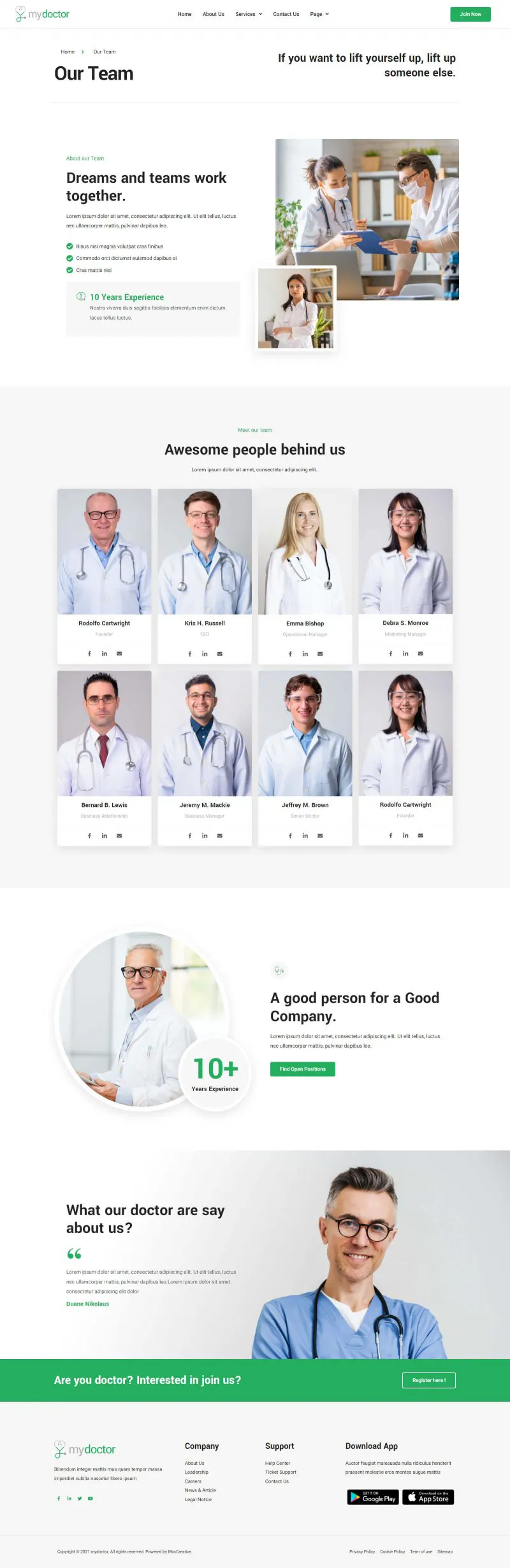Tap Find Open Positions button
Image resolution: width=510 pixels, height=1568 pixels.
[302, 1069]
